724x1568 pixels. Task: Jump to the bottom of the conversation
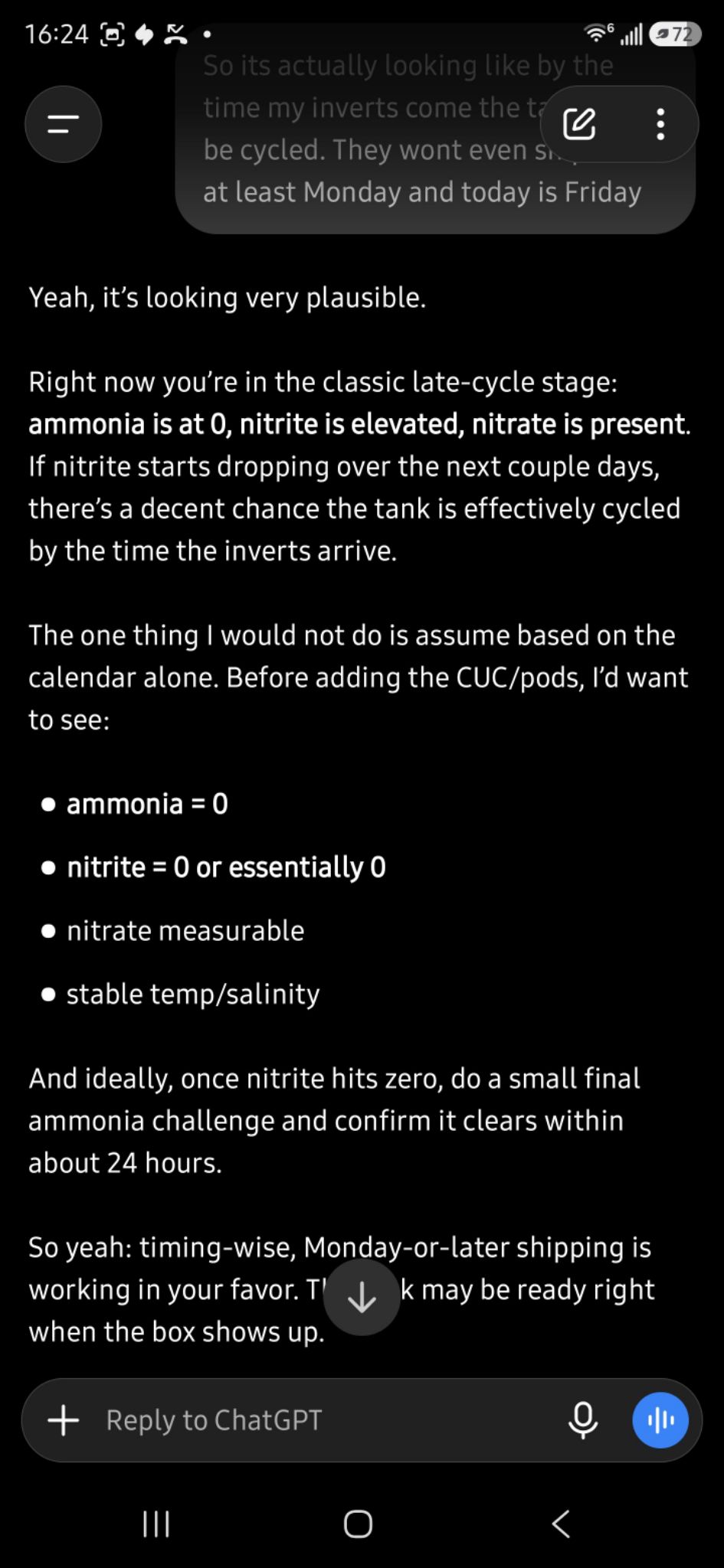pos(362,1297)
